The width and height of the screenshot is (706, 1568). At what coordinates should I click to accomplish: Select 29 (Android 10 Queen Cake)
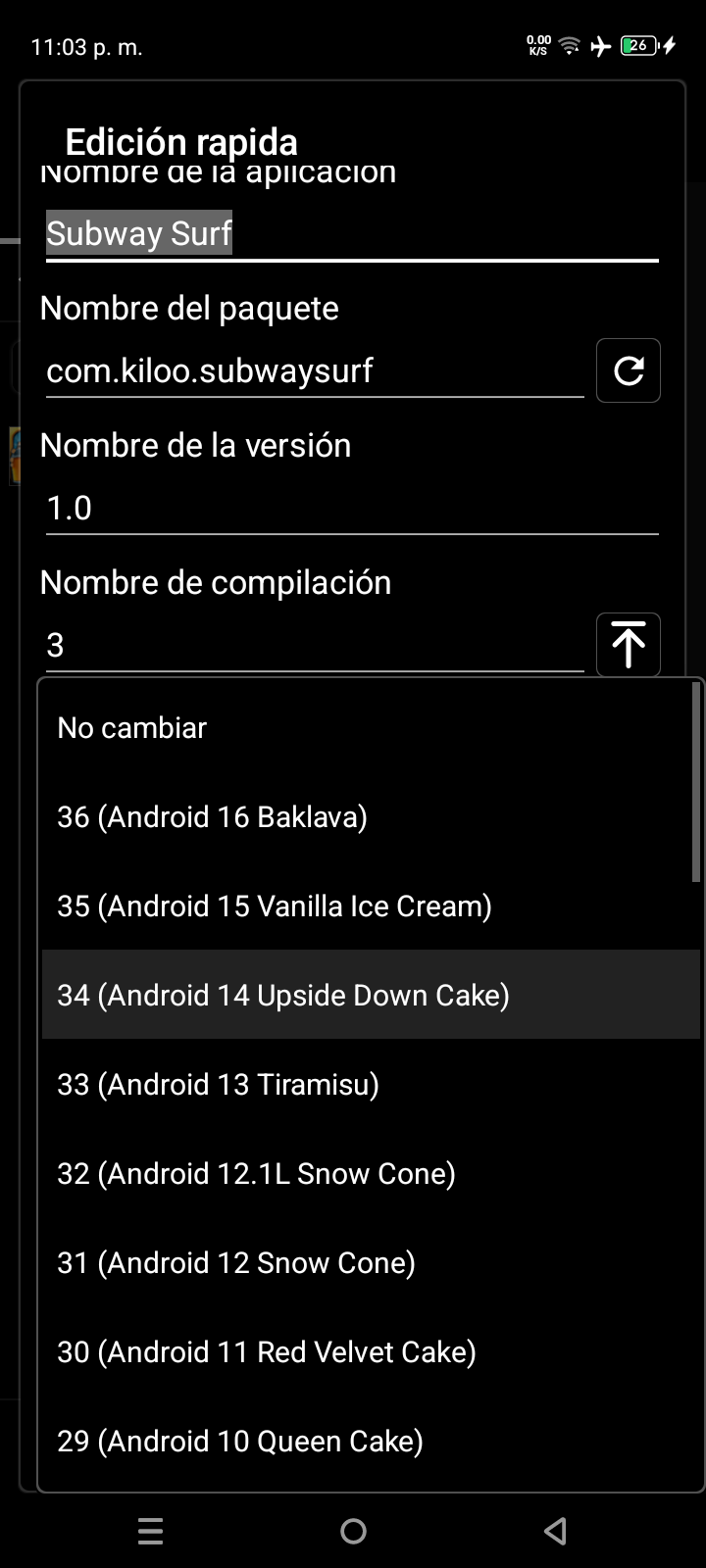[x=369, y=1442]
